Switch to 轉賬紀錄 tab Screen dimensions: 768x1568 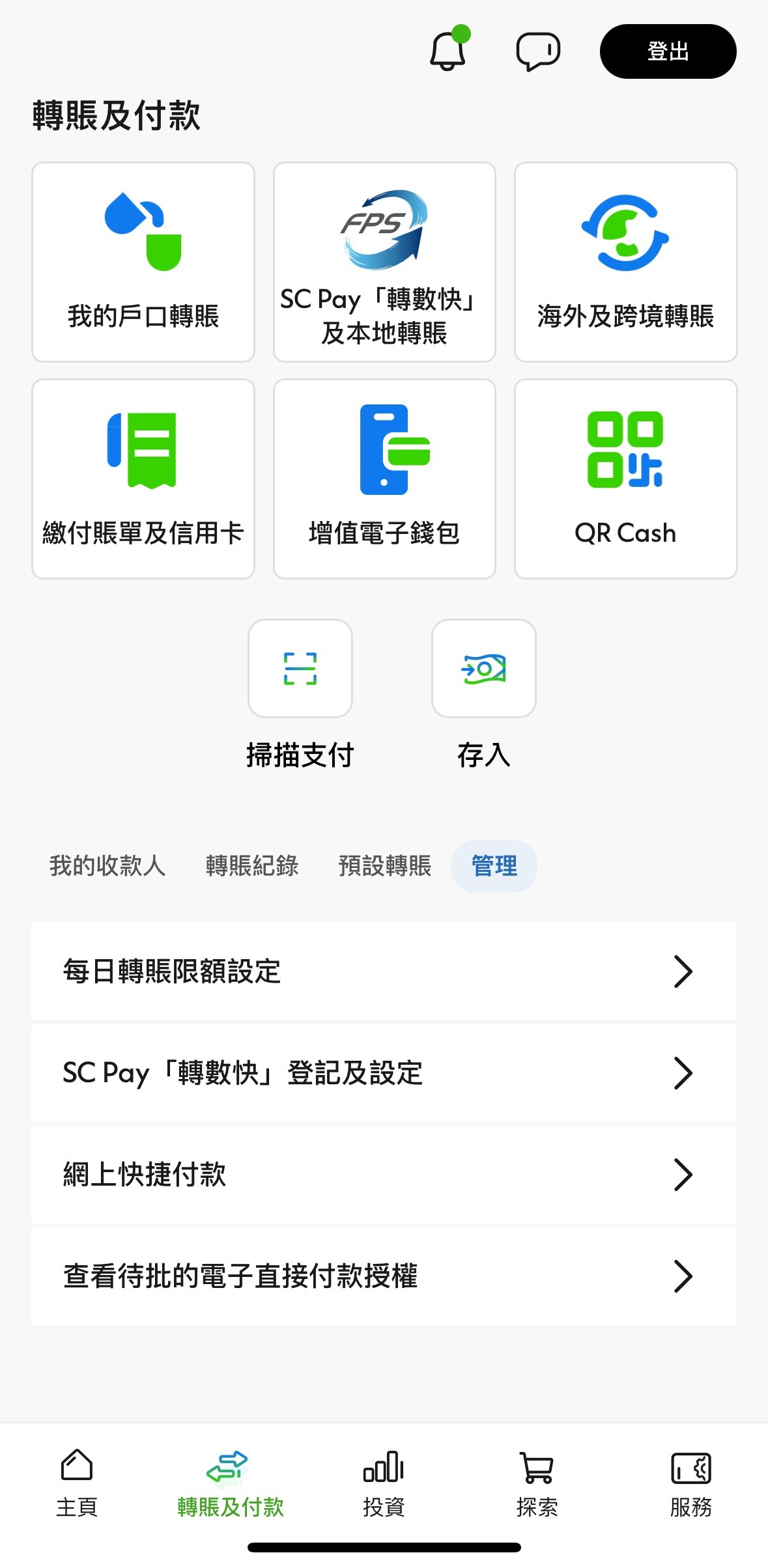(x=252, y=865)
